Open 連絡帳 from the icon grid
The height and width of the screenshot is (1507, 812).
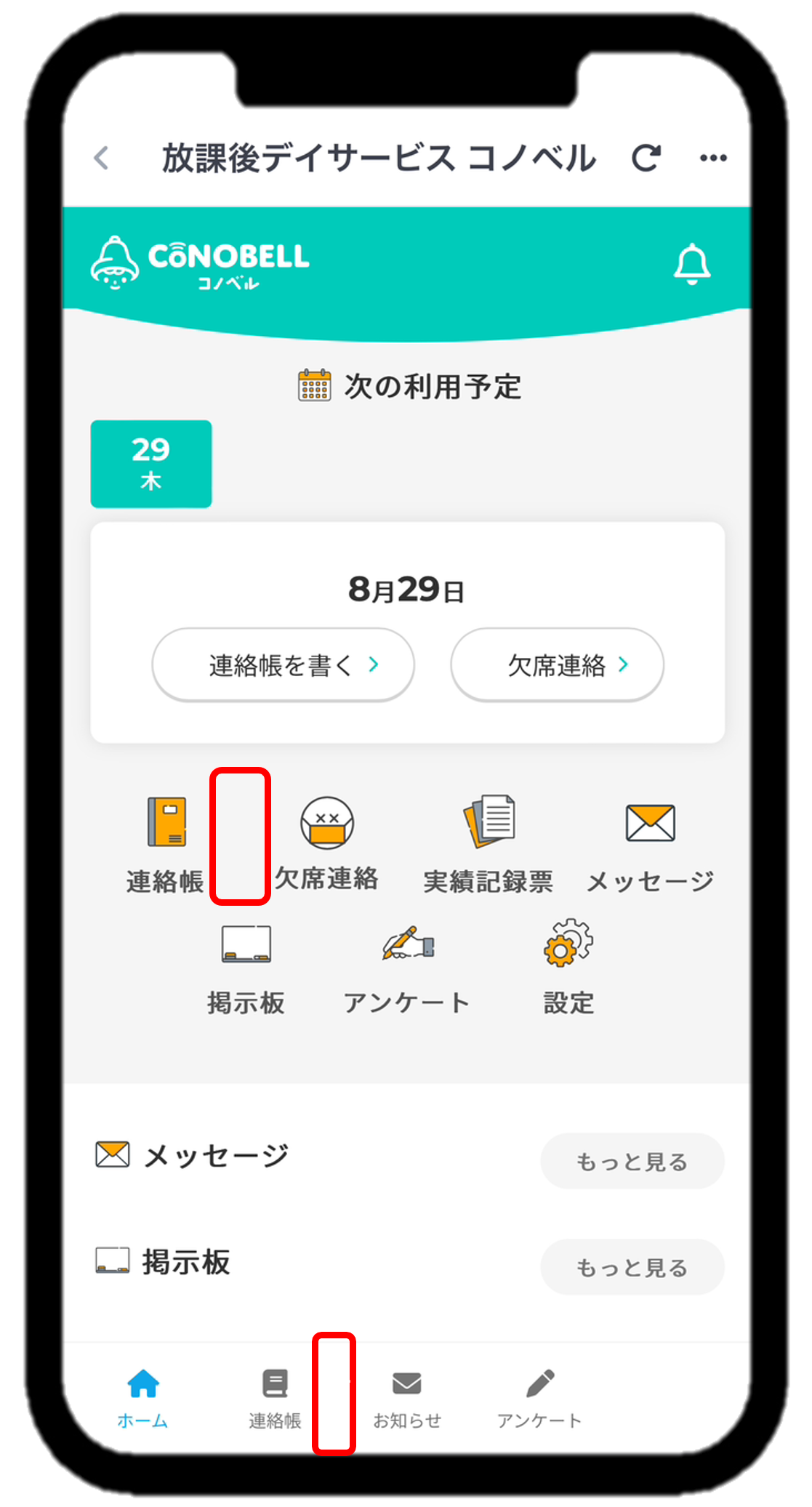166,843
